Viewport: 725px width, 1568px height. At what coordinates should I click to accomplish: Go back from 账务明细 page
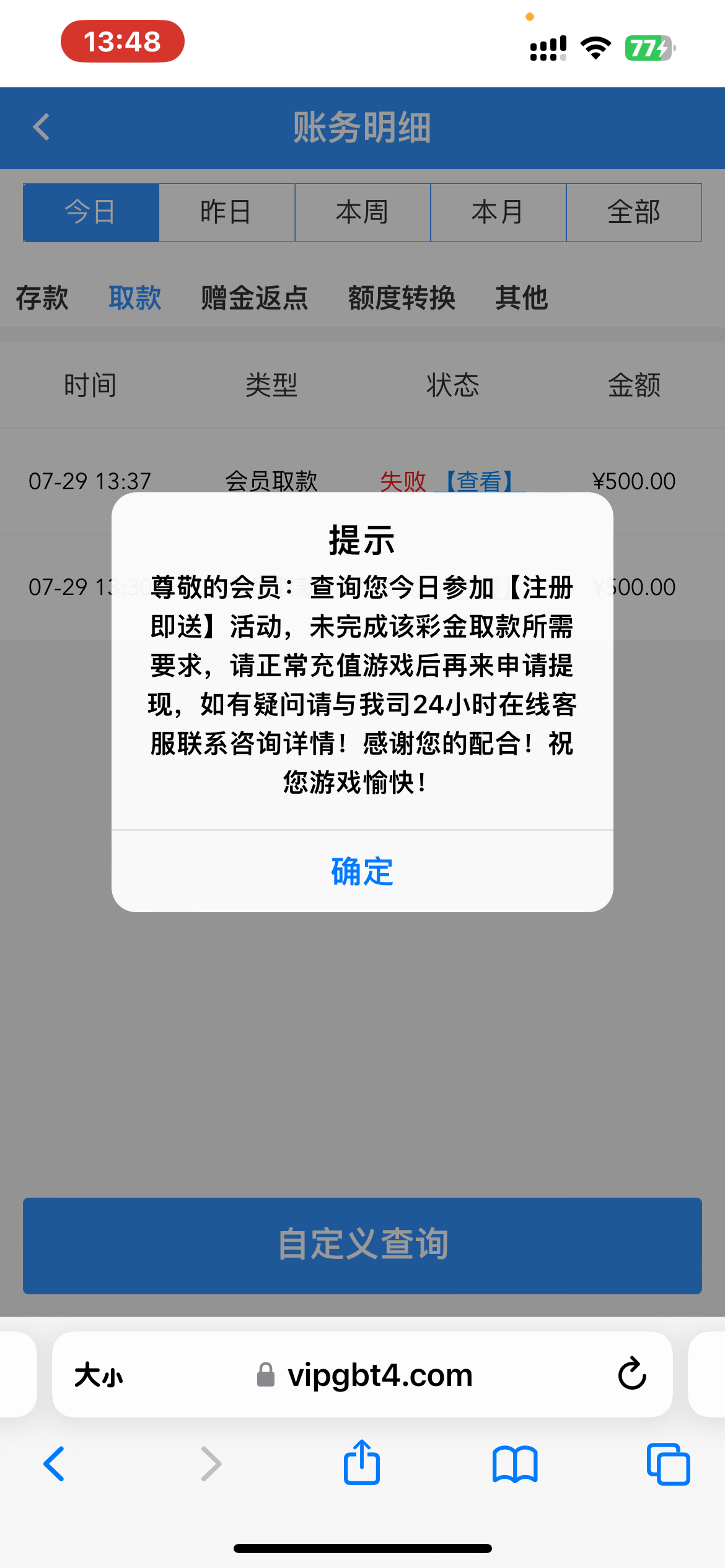(42, 128)
